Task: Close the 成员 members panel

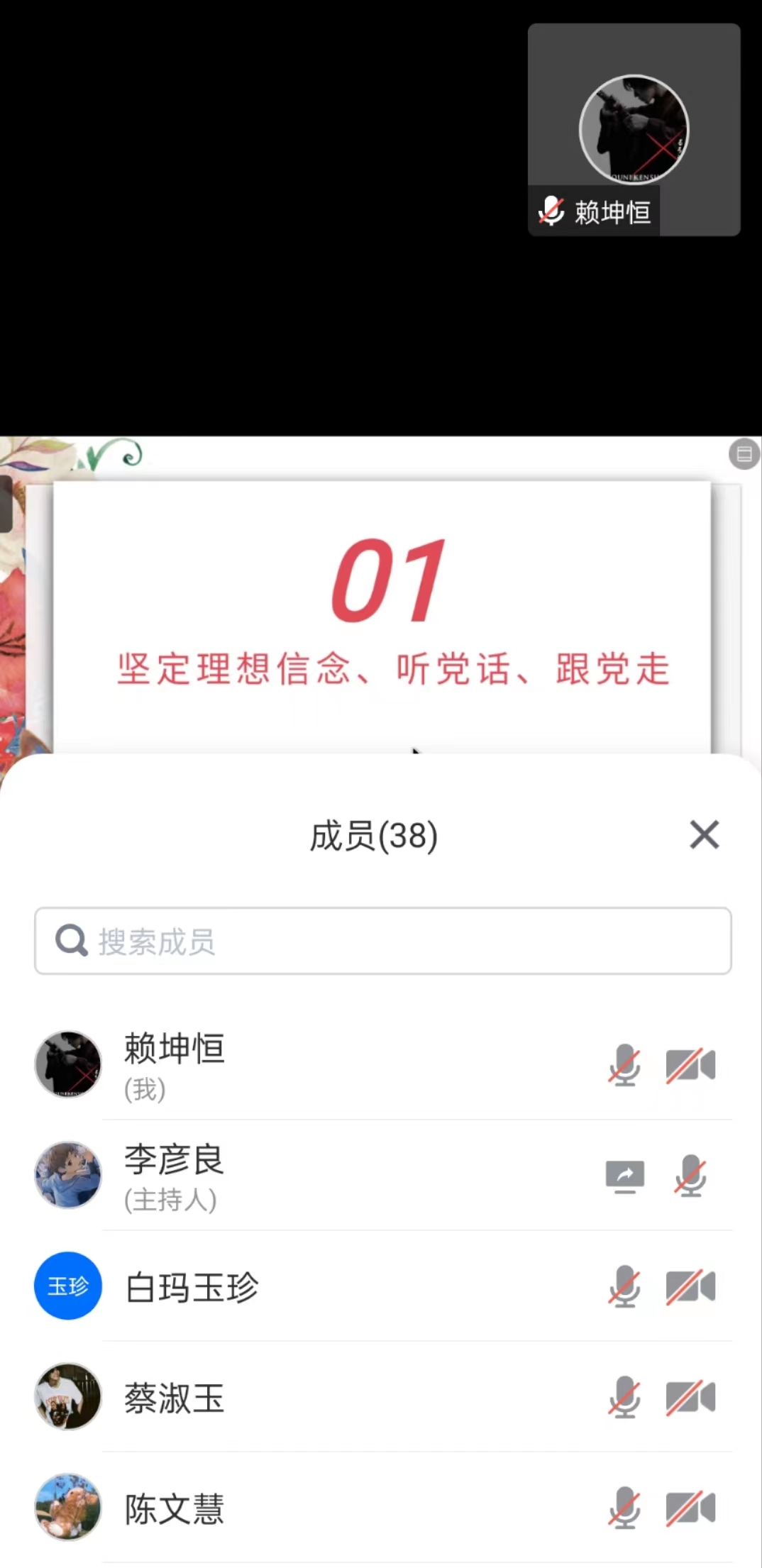Action: point(704,834)
